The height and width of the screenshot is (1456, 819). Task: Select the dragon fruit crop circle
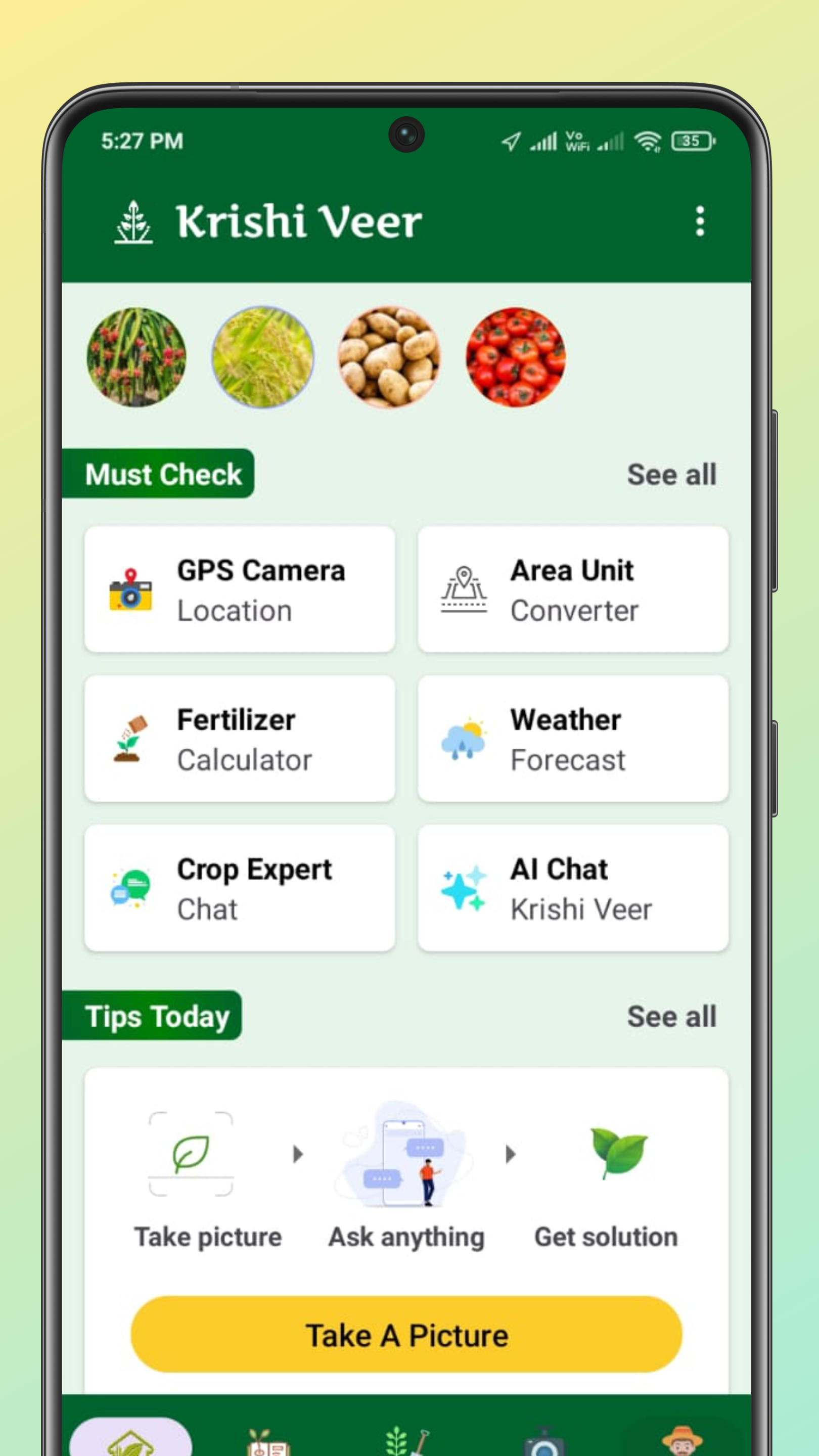136,357
